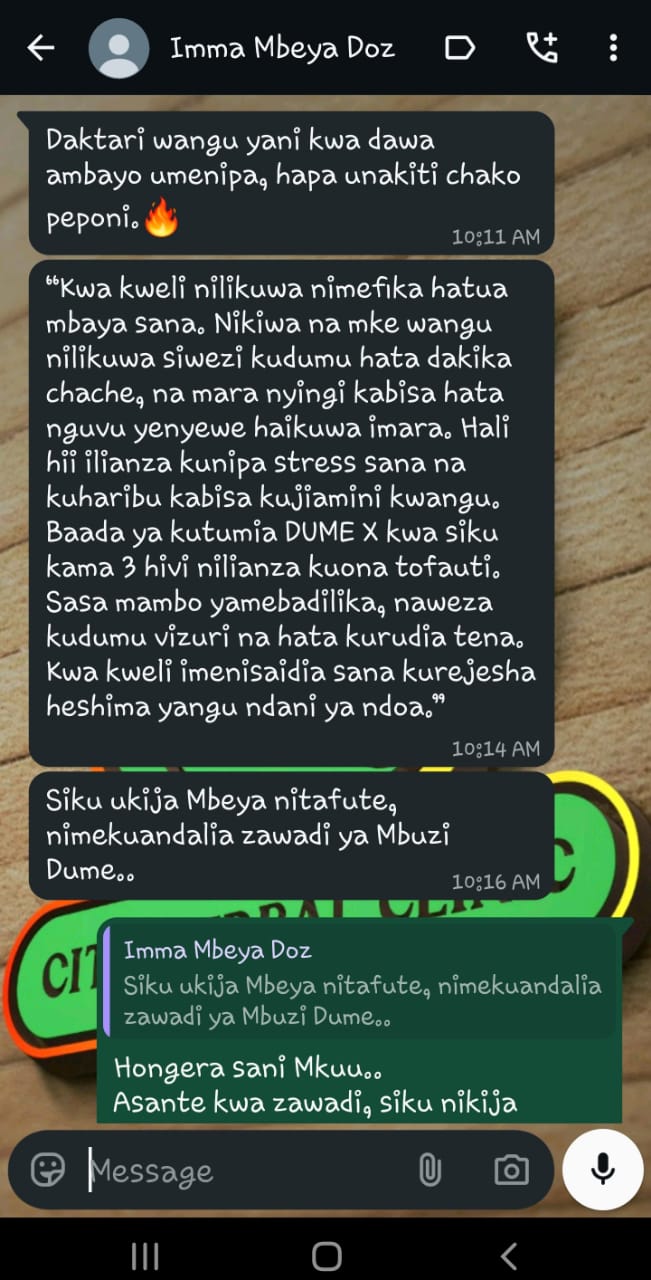Record a voice message with microphone
This screenshot has height=1280, width=651.
pos(602,1169)
